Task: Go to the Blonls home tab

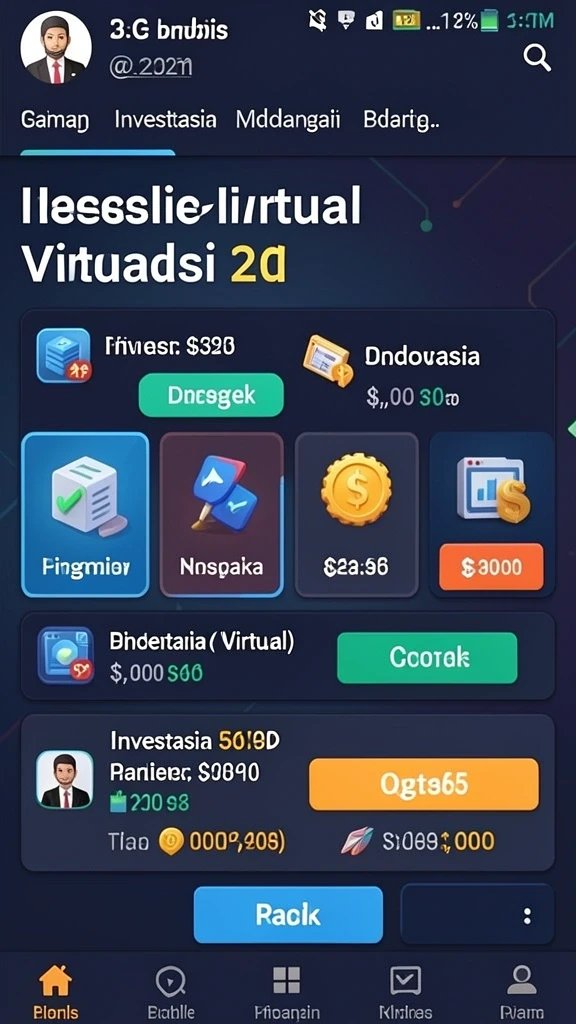Action: (x=56, y=992)
